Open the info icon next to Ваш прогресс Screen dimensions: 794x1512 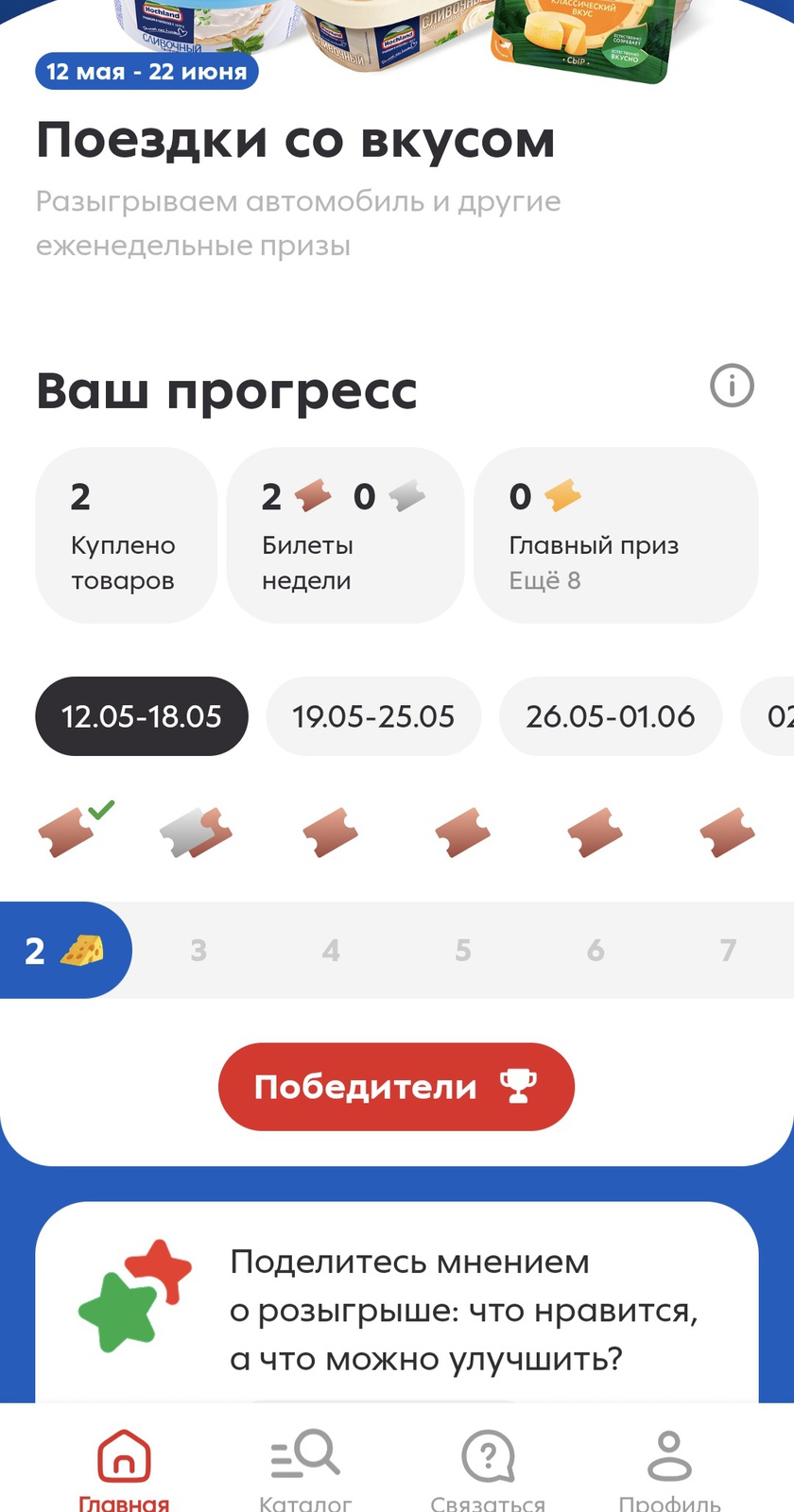(732, 386)
